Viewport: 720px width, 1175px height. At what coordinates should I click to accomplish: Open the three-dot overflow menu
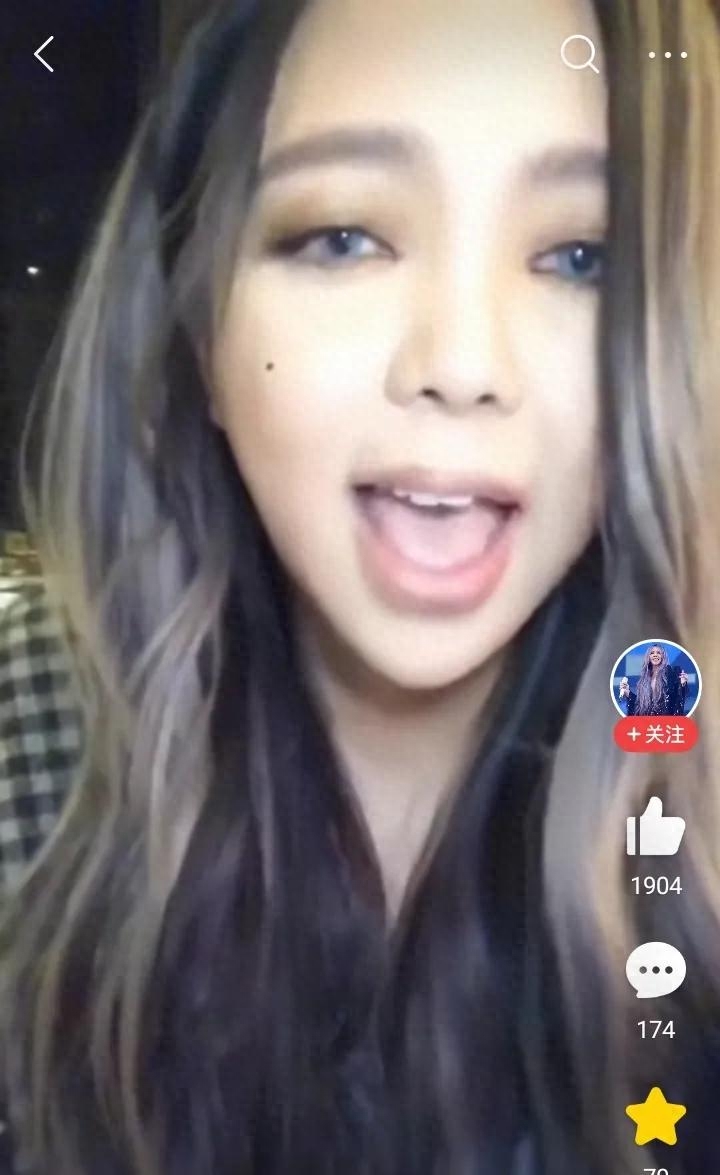667,55
